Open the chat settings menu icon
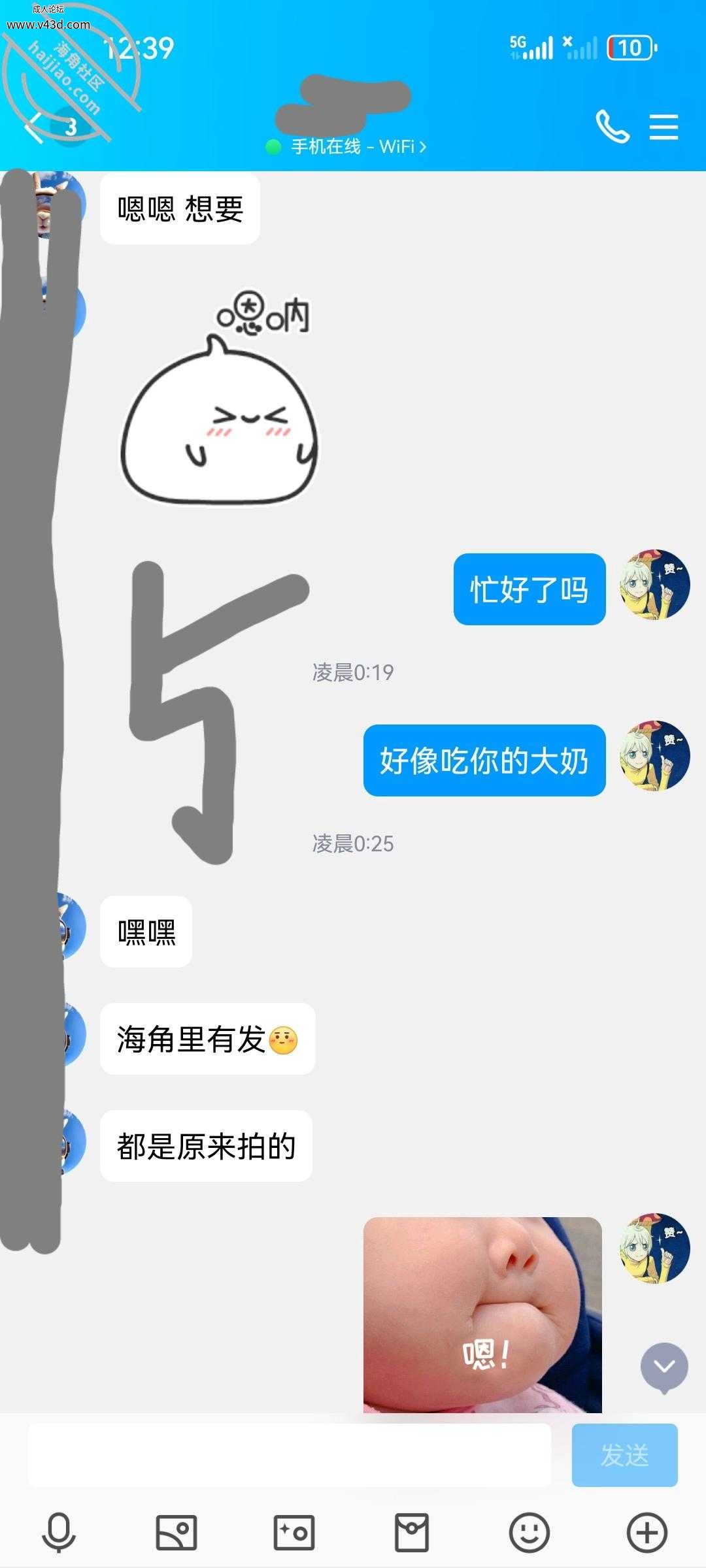Image resolution: width=706 pixels, height=1568 pixels. (x=664, y=127)
